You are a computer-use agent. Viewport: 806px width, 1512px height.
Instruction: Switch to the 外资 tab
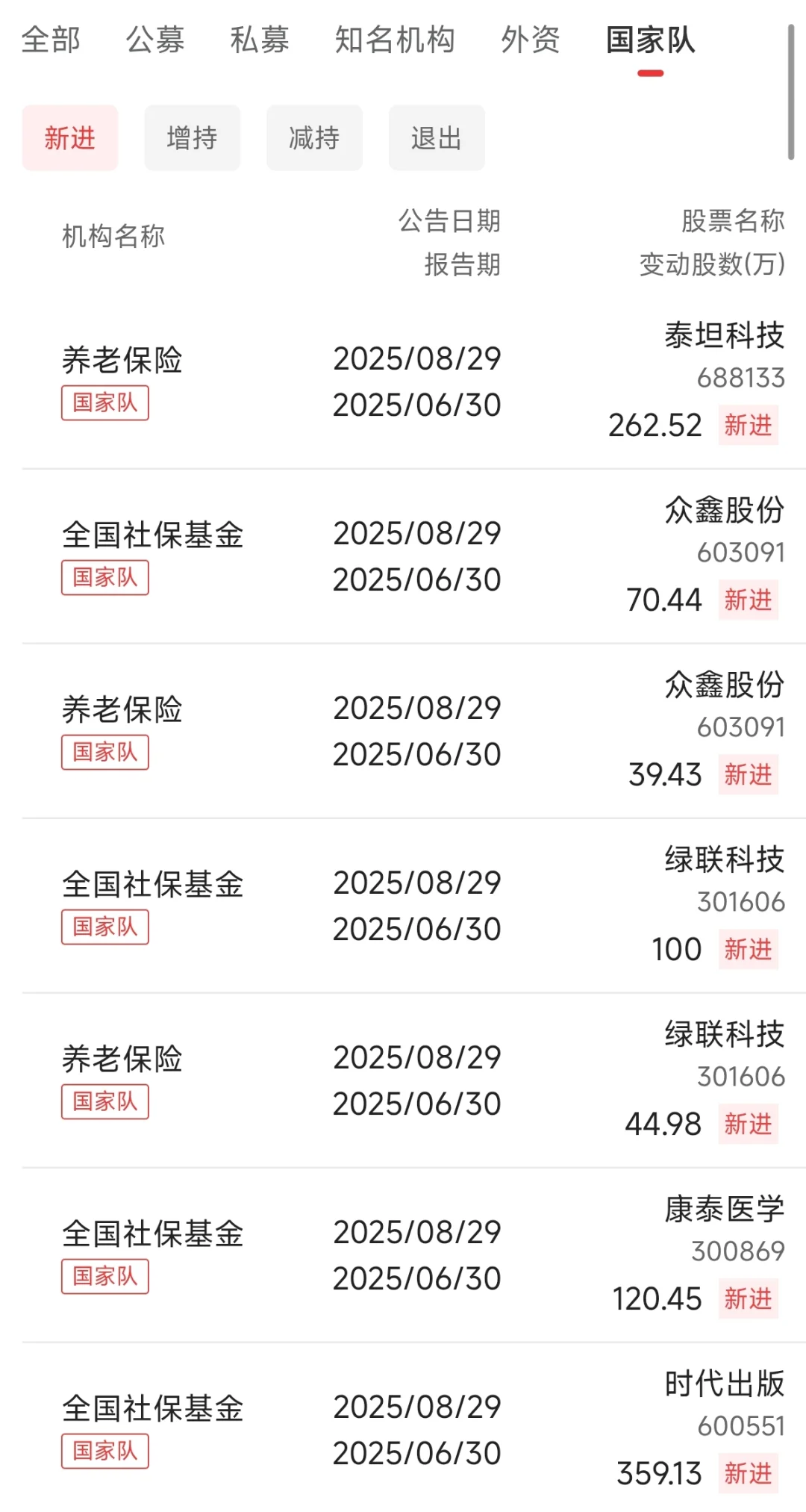point(531,40)
